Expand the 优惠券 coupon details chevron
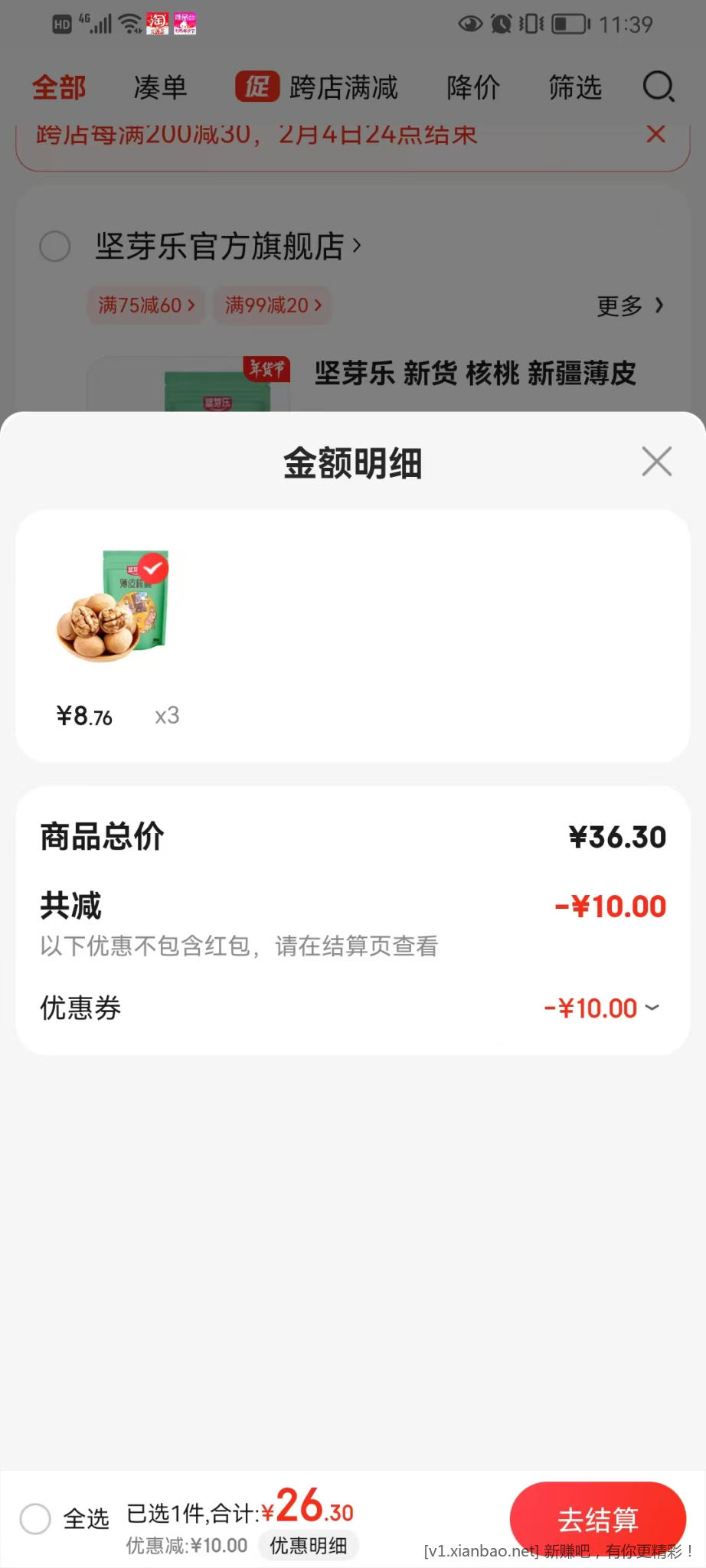The height and width of the screenshot is (1568, 706). coord(652,1008)
